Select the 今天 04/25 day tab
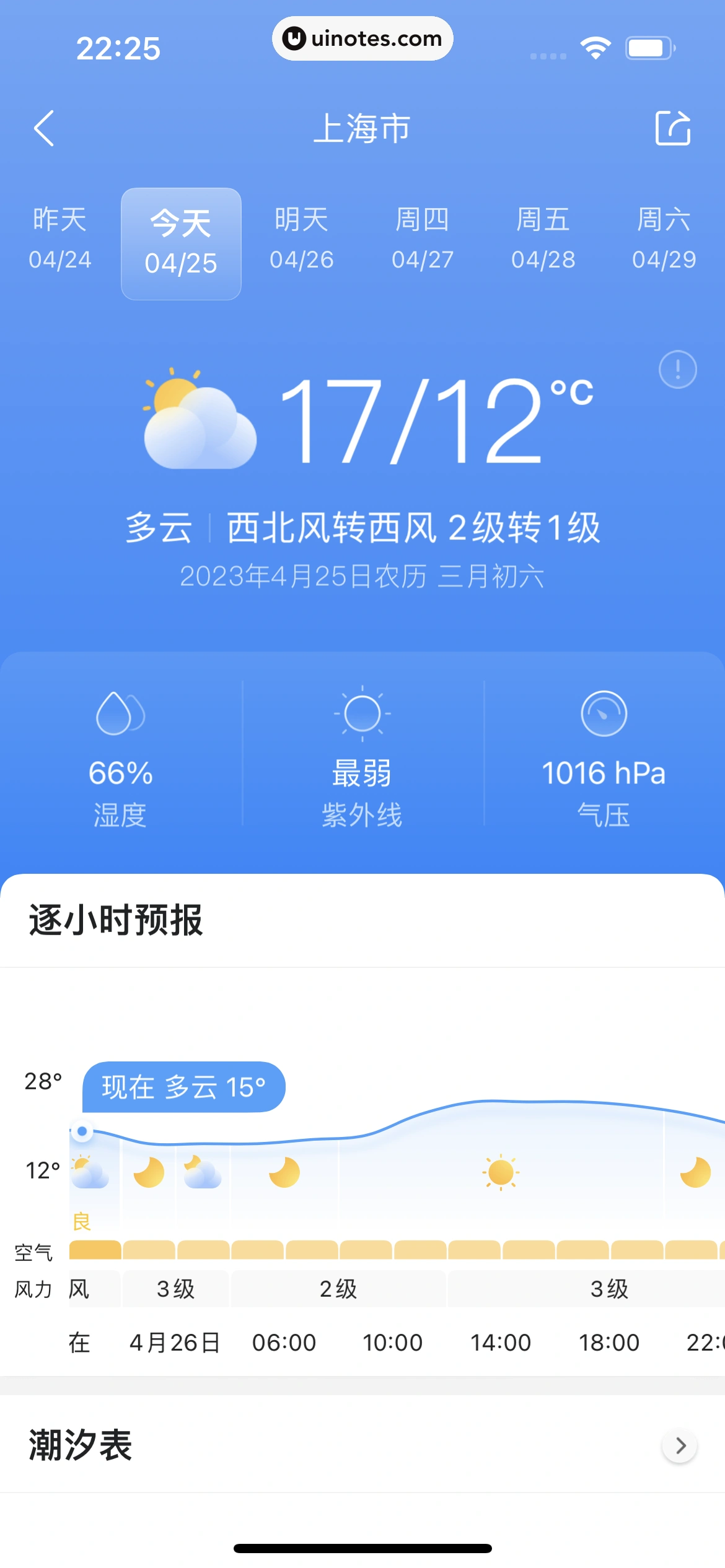Viewport: 725px width, 1568px height. (181, 243)
